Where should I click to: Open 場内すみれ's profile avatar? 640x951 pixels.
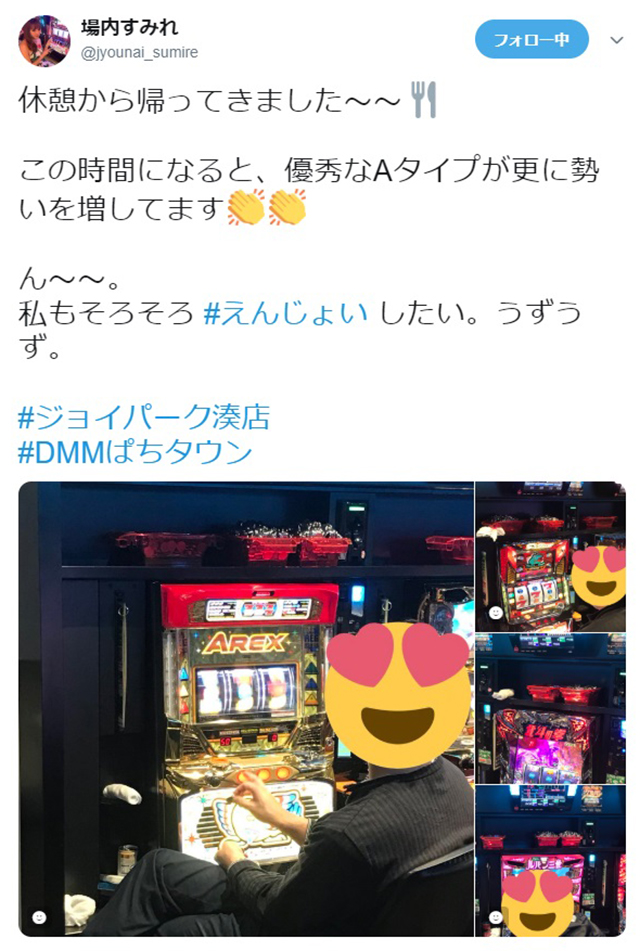43,40
